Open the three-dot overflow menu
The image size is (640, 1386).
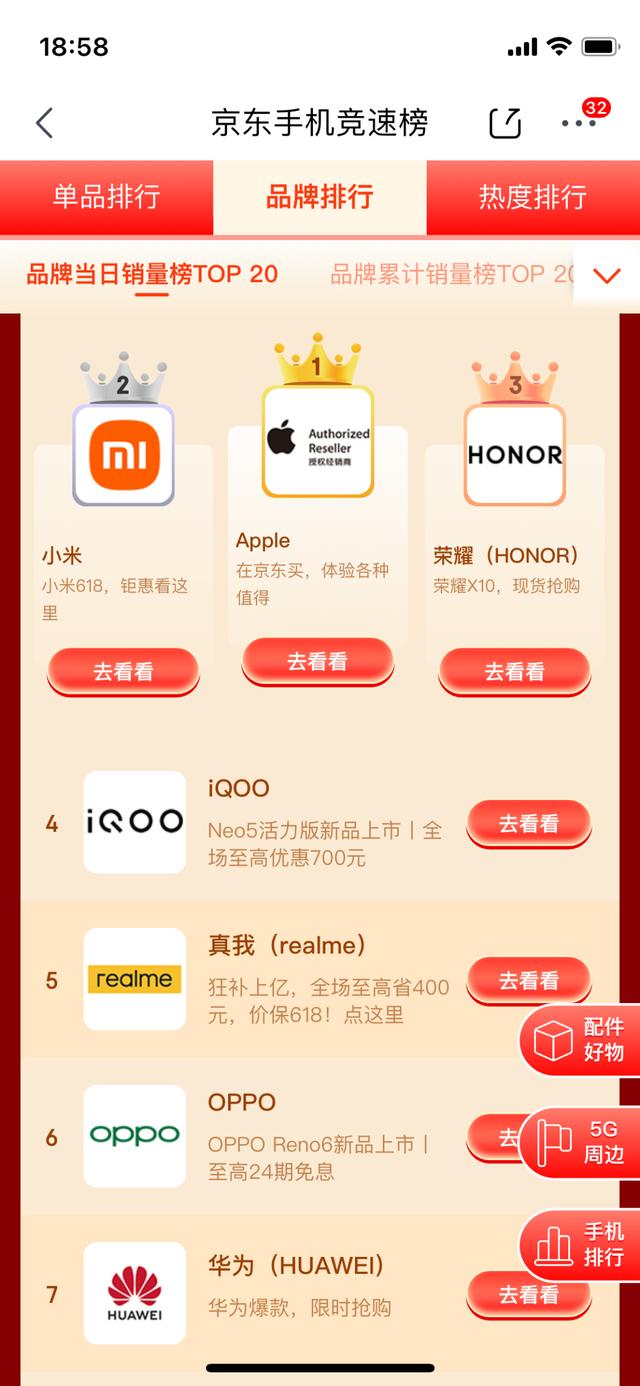pos(579,123)
